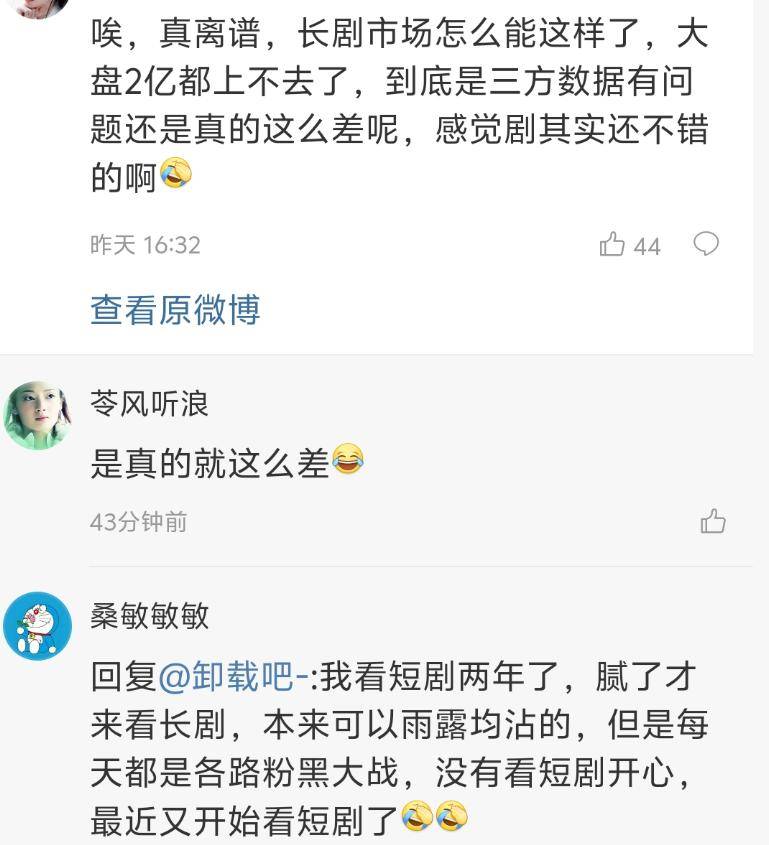Screen dimensions: 769x845
Task: Reply to the comment posted 昨天 16:32
Action: (706, 243)
